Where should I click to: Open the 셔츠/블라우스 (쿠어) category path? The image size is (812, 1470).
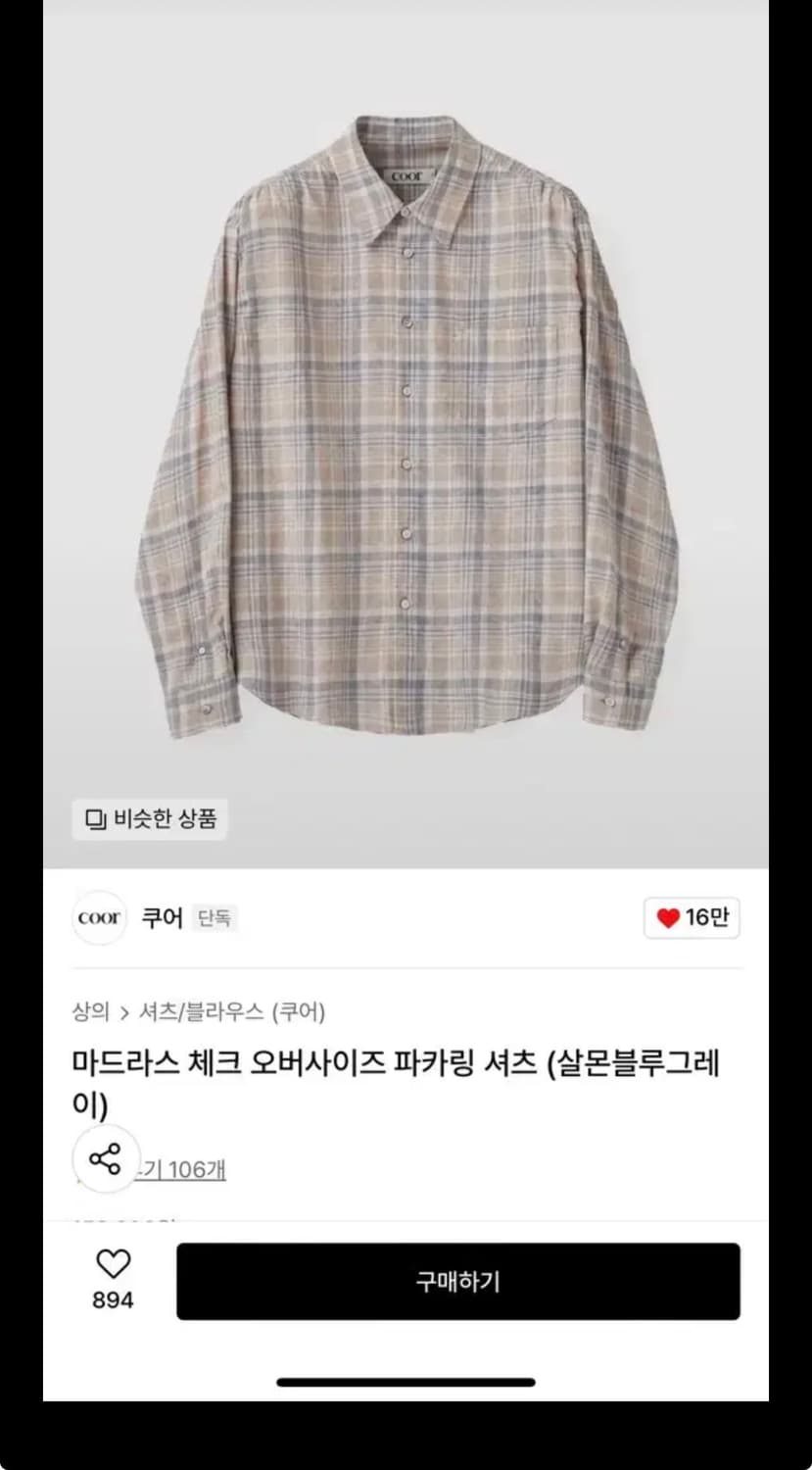(x=231, y=1012)
